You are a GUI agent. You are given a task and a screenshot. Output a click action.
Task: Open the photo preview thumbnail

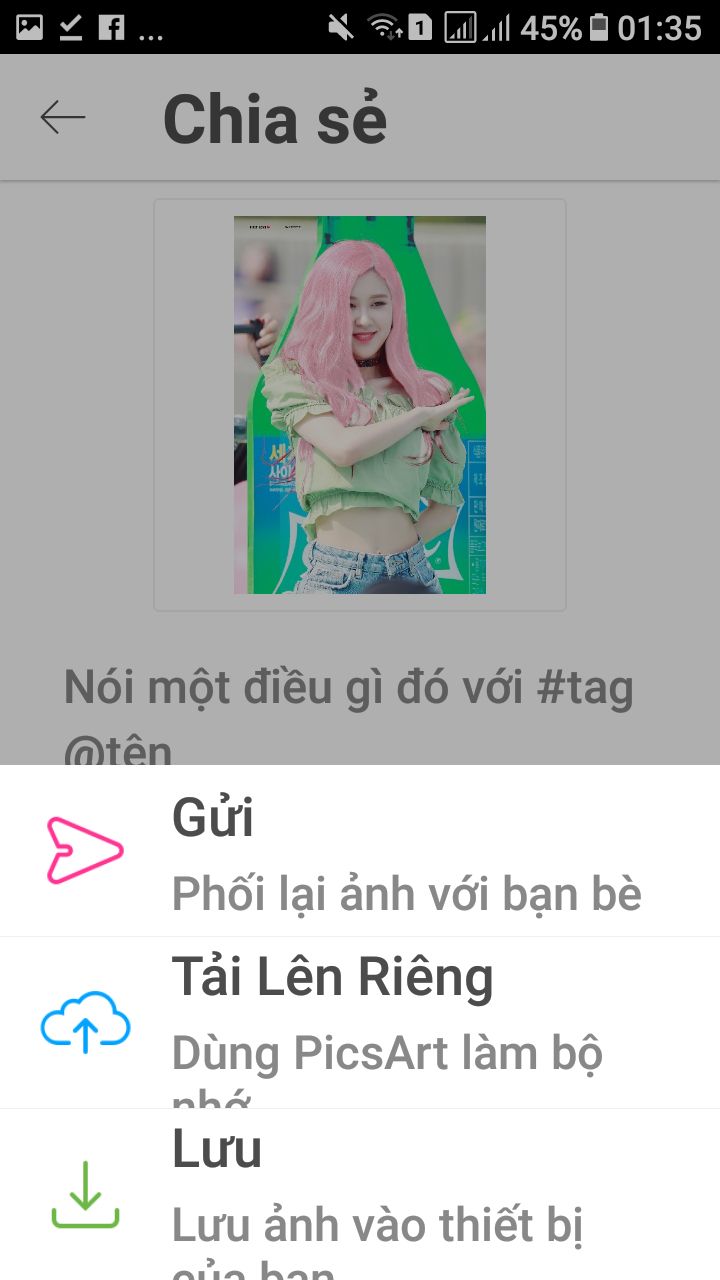[360, 405]
